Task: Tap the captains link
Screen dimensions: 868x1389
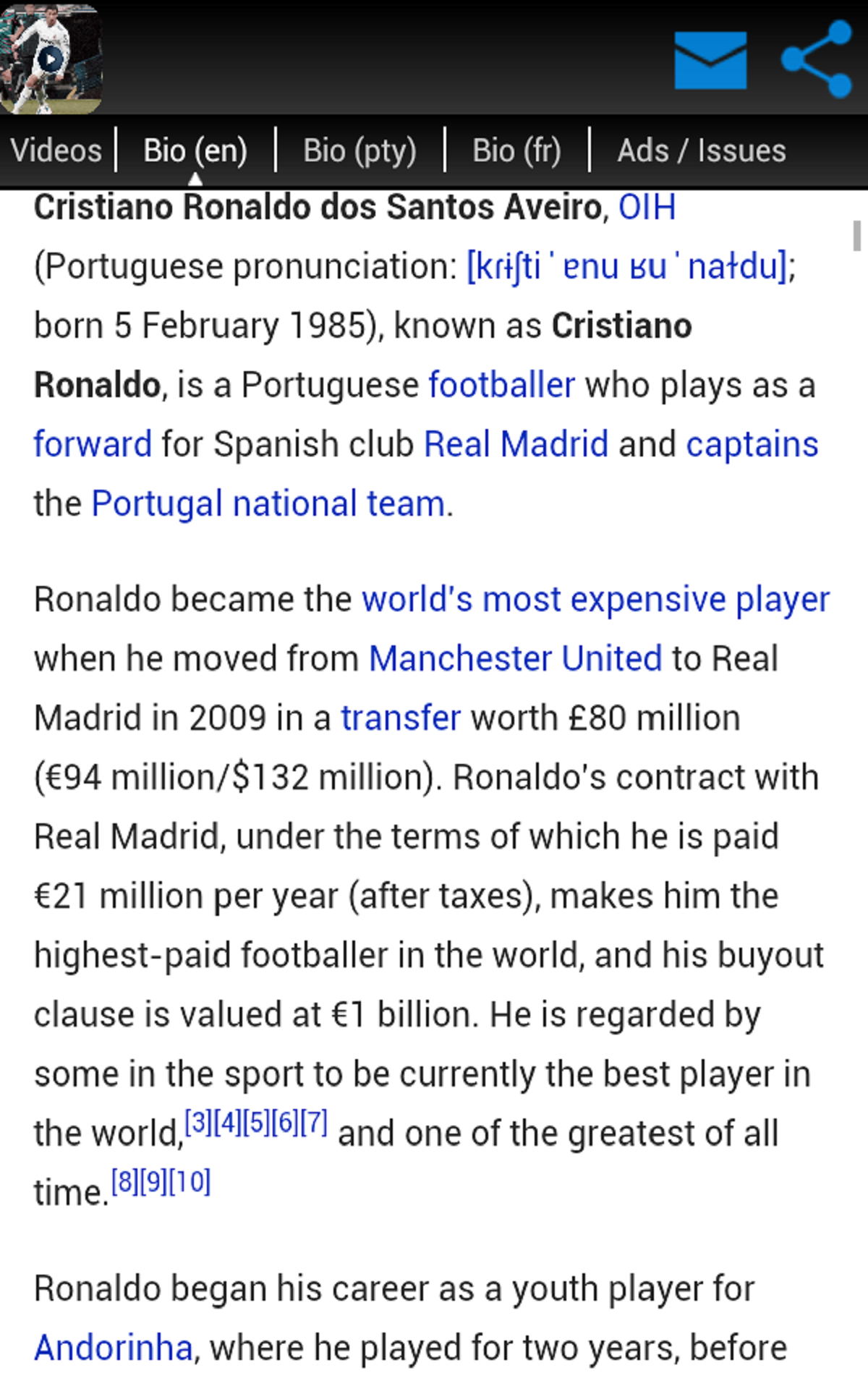Action: click(x=752, y=444)
